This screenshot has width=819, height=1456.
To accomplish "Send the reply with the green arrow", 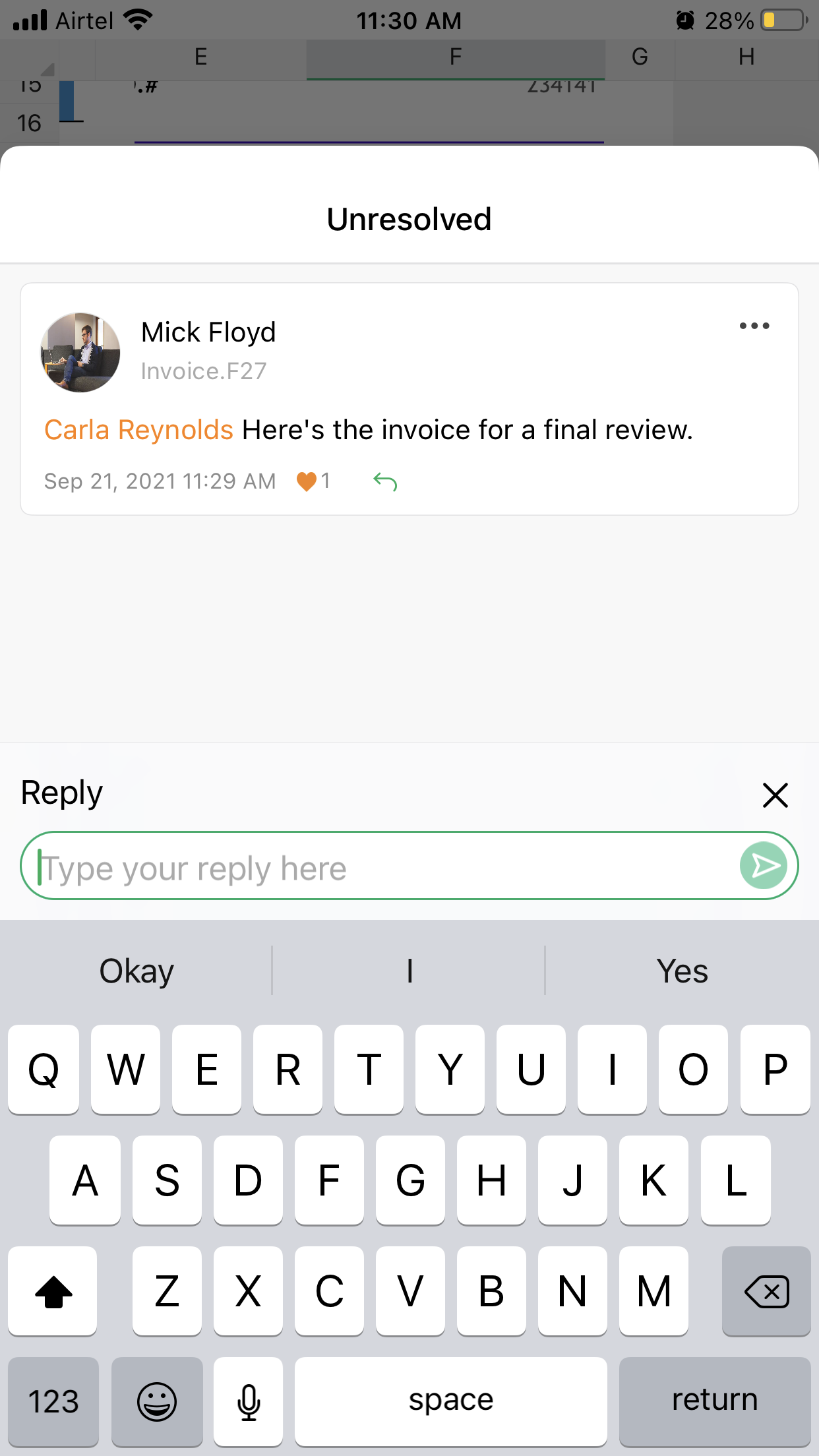I will [x=764, y=866].
